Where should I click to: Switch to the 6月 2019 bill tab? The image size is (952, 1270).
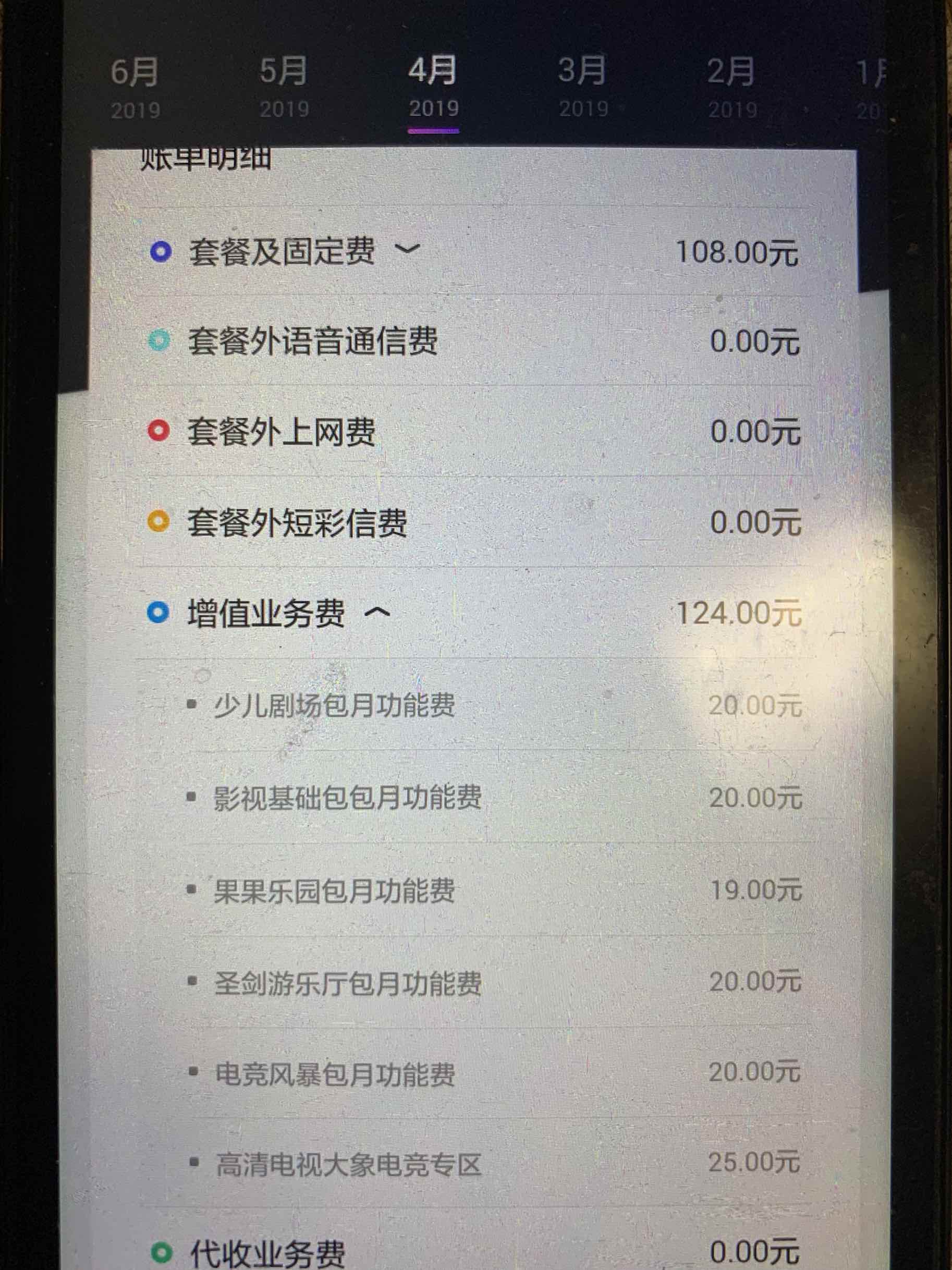(x=135, y=87)
